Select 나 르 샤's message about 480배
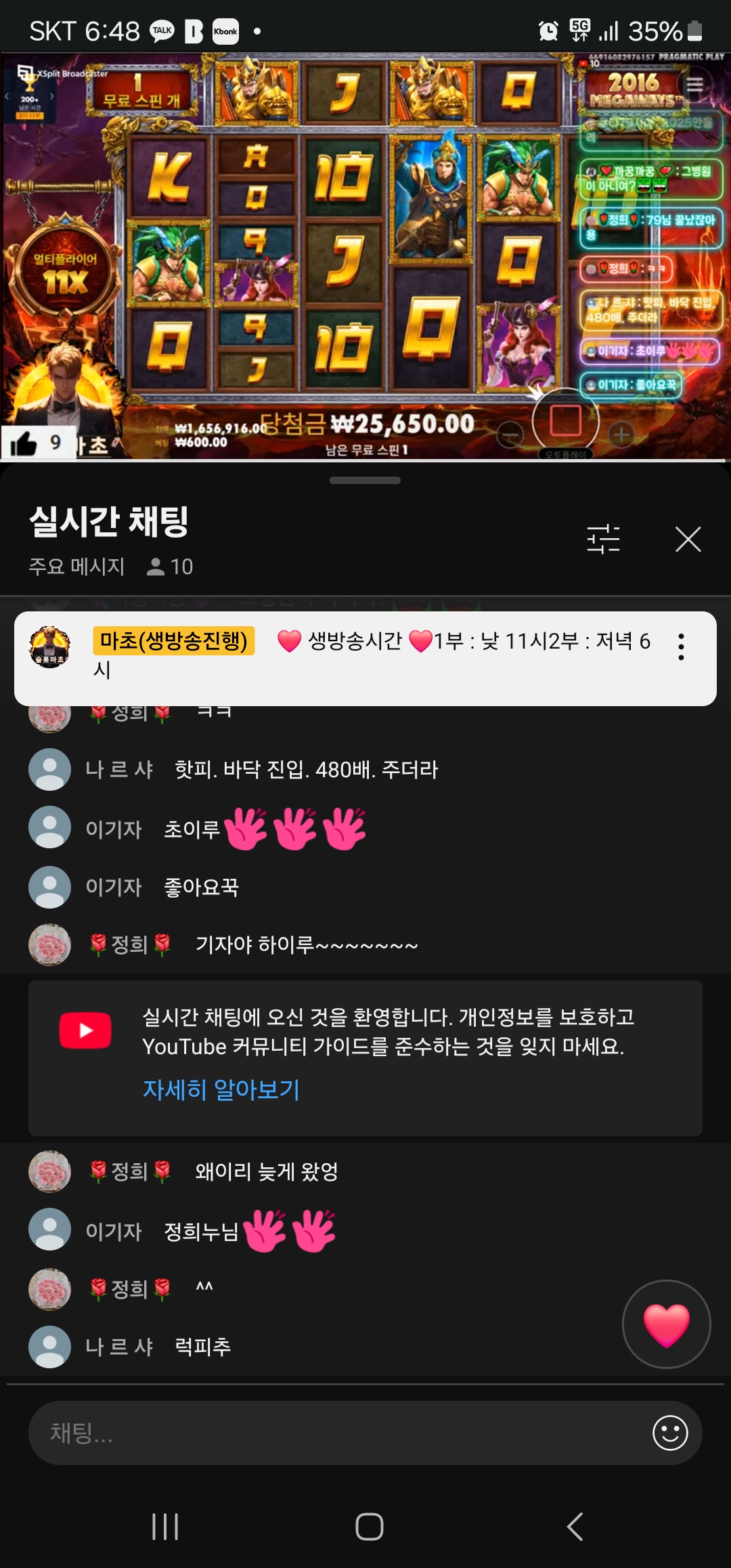Viewport: 731px width, 1568px height. (x=306, y=770)
